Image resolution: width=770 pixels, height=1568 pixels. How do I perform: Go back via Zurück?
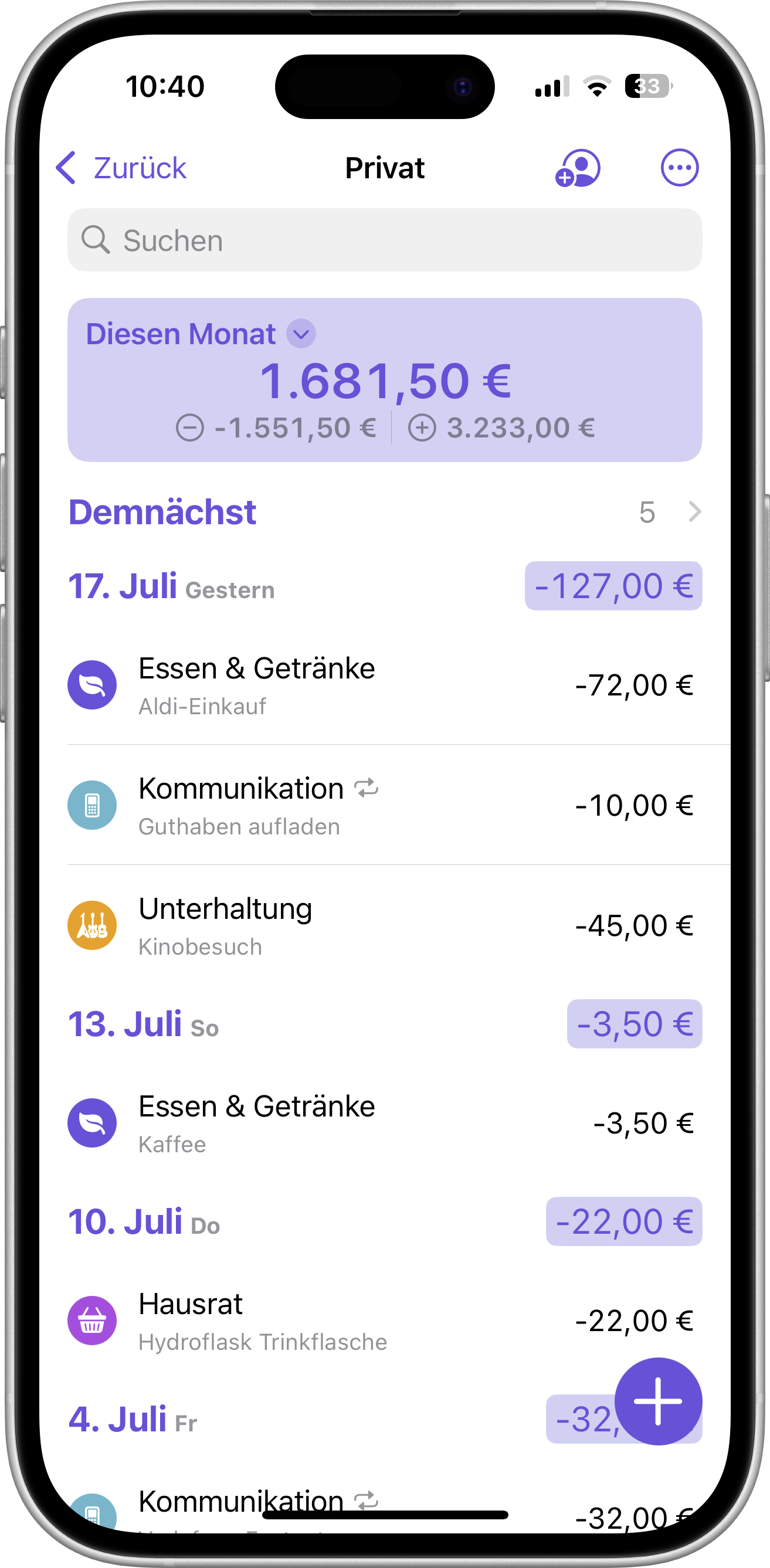coord(122,168)
